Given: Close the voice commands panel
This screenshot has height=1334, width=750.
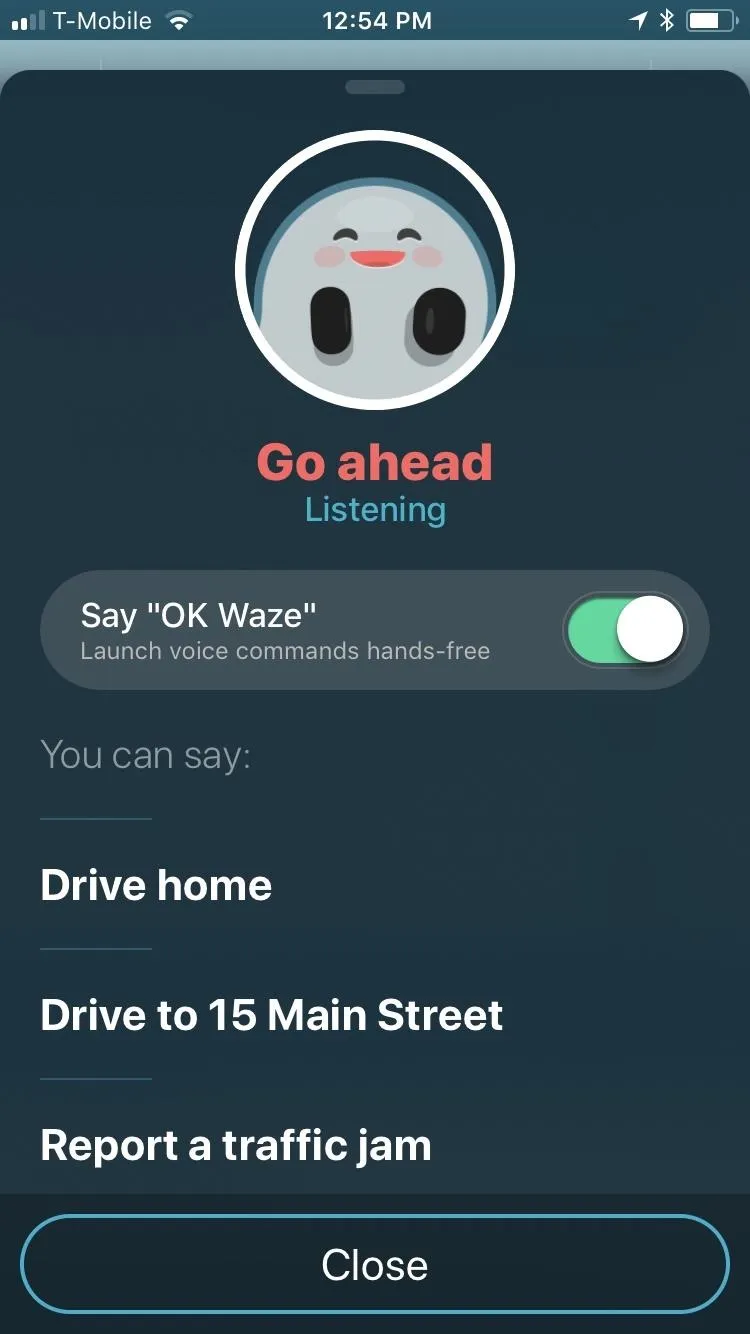Looking at the screenshot, I should click(375, 1264).
